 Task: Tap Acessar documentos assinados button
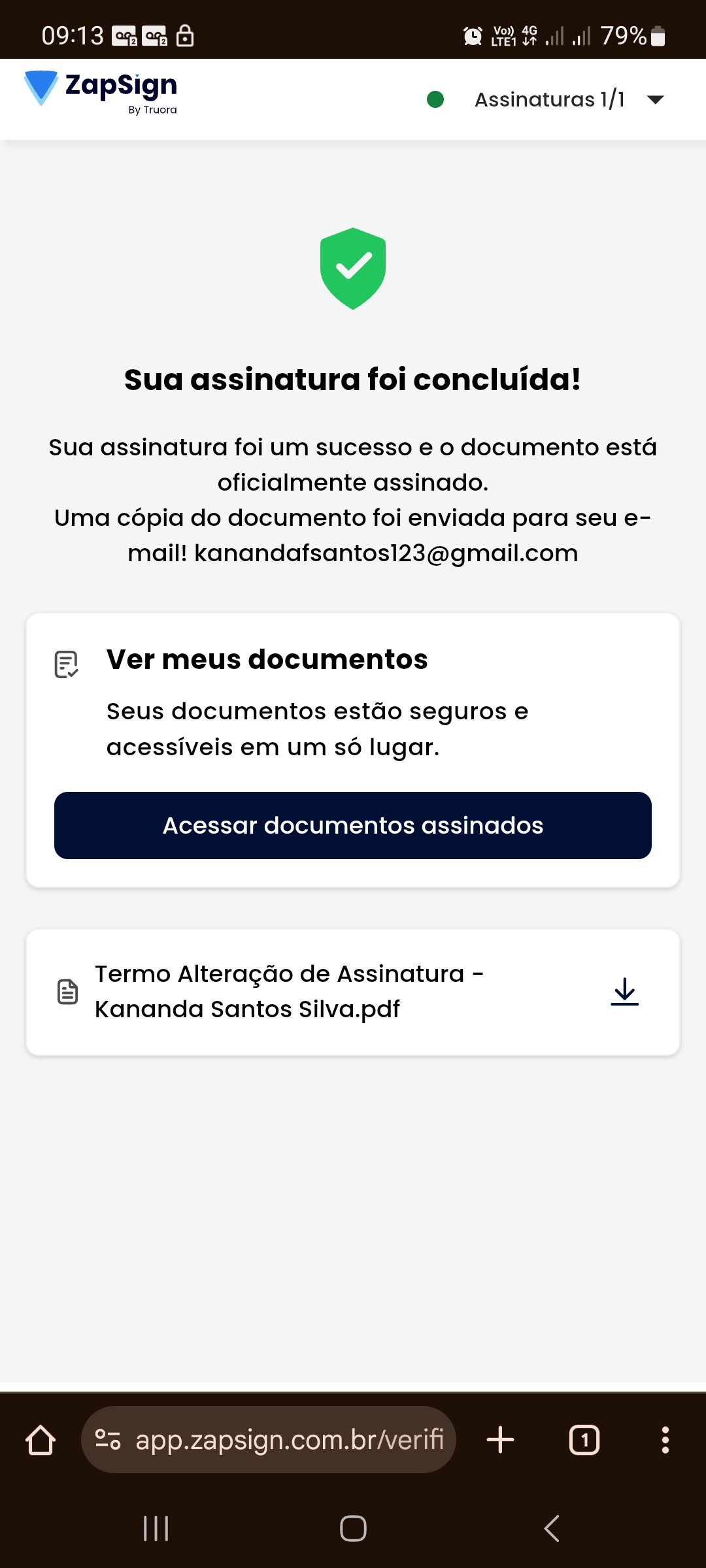pos(353,825)
